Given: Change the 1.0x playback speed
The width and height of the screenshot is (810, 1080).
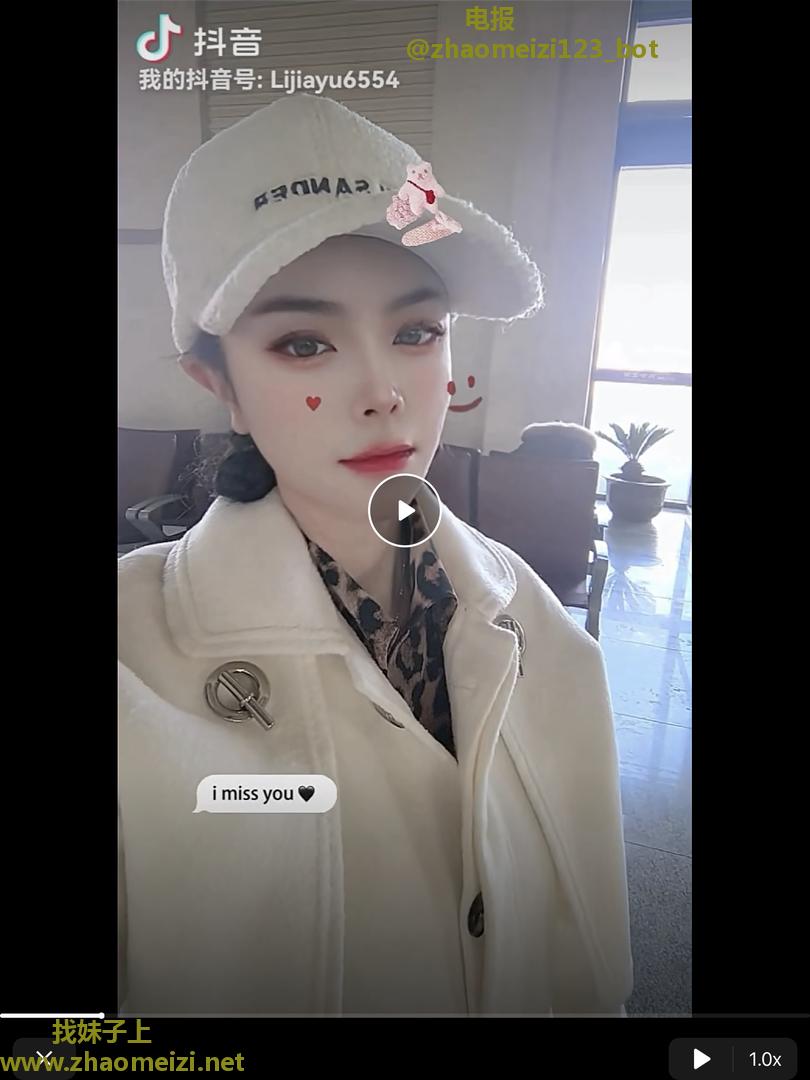Looking at the screenshot, I should coord(765,1059).
